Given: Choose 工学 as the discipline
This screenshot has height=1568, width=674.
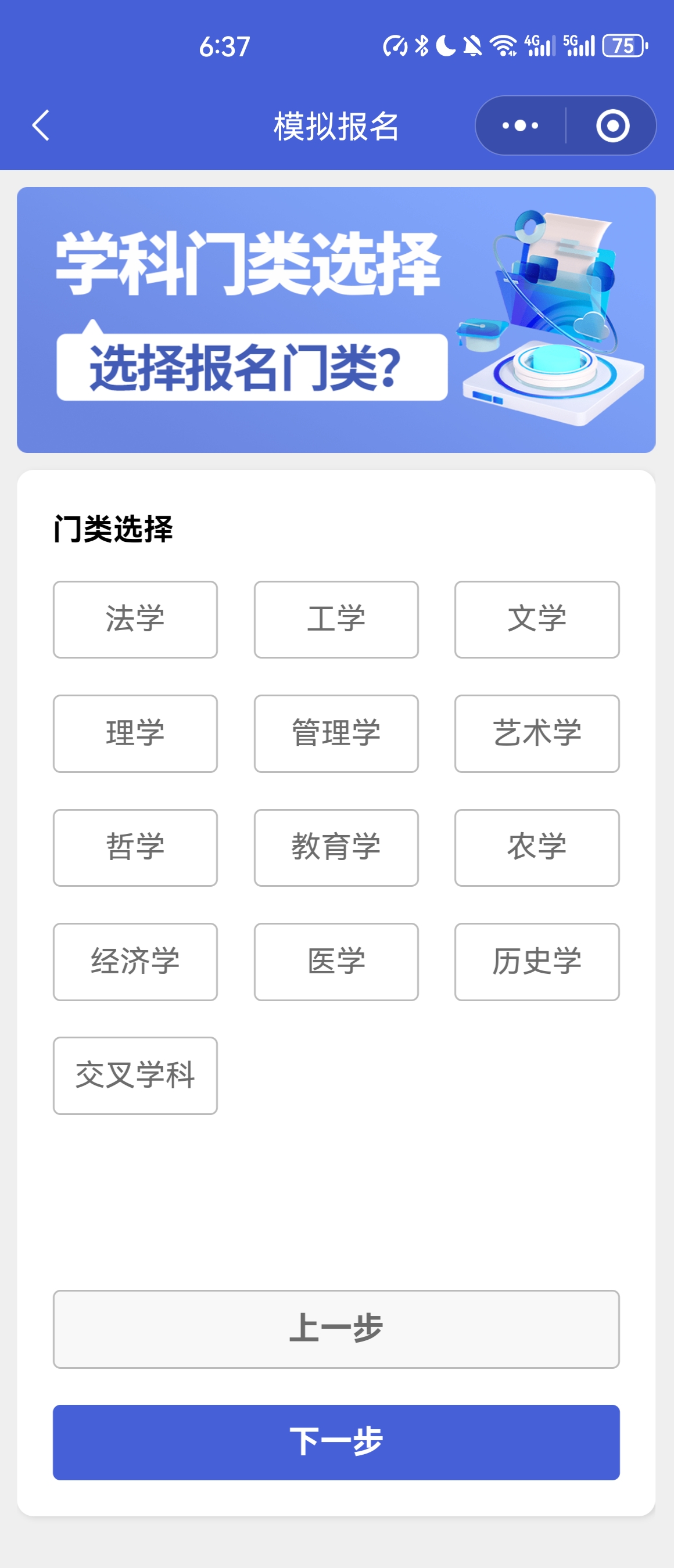Looking at the screenshot, I should click(x=336, y=619).
